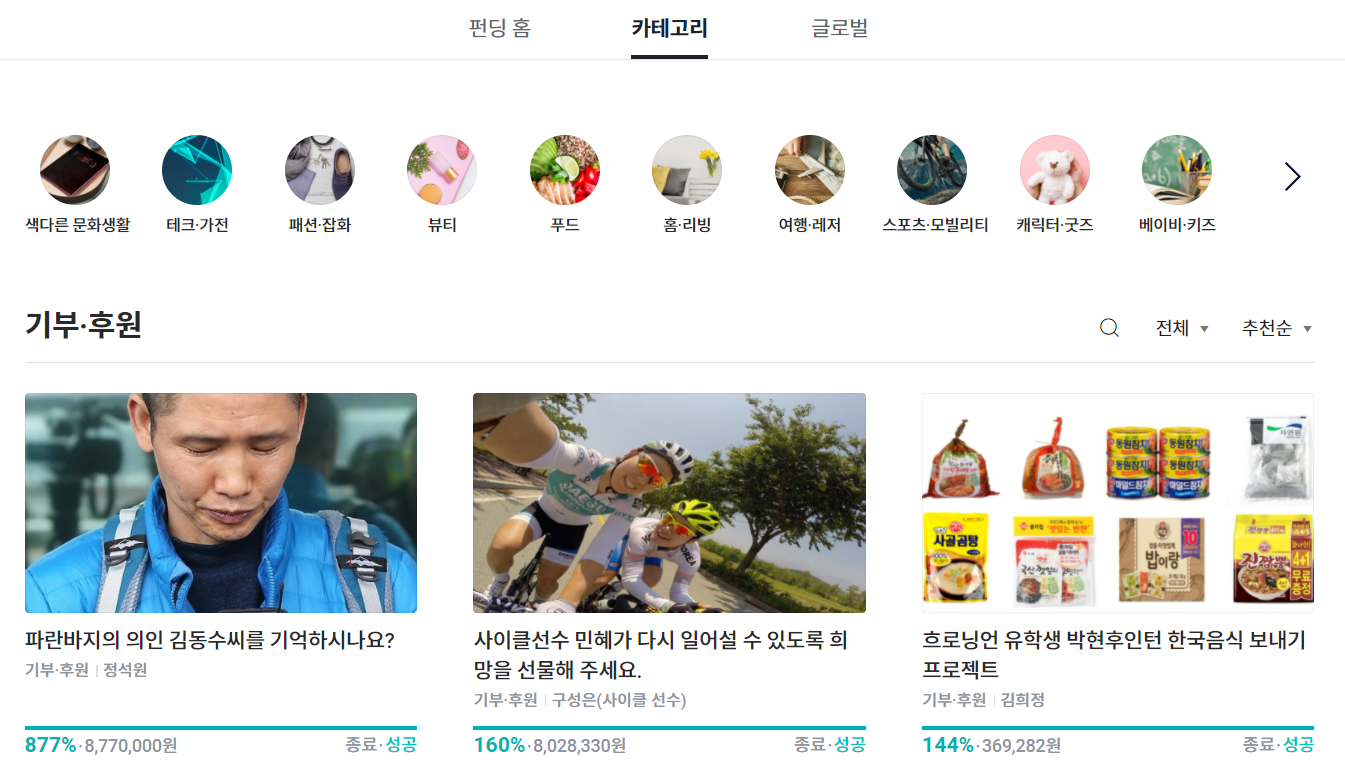
Task: Show more categories with the right arrow
Action: coord(1292,177)
